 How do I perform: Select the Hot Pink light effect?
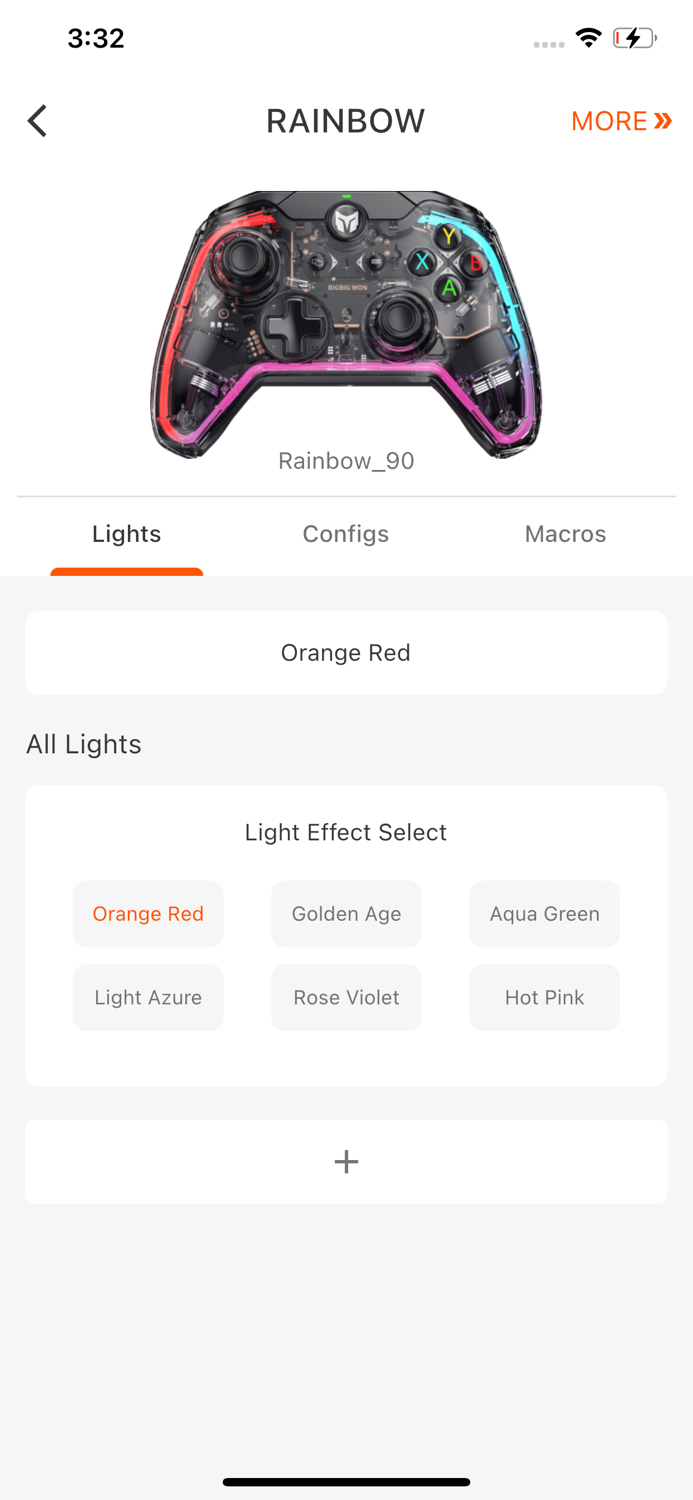click(x=545, y=997)
